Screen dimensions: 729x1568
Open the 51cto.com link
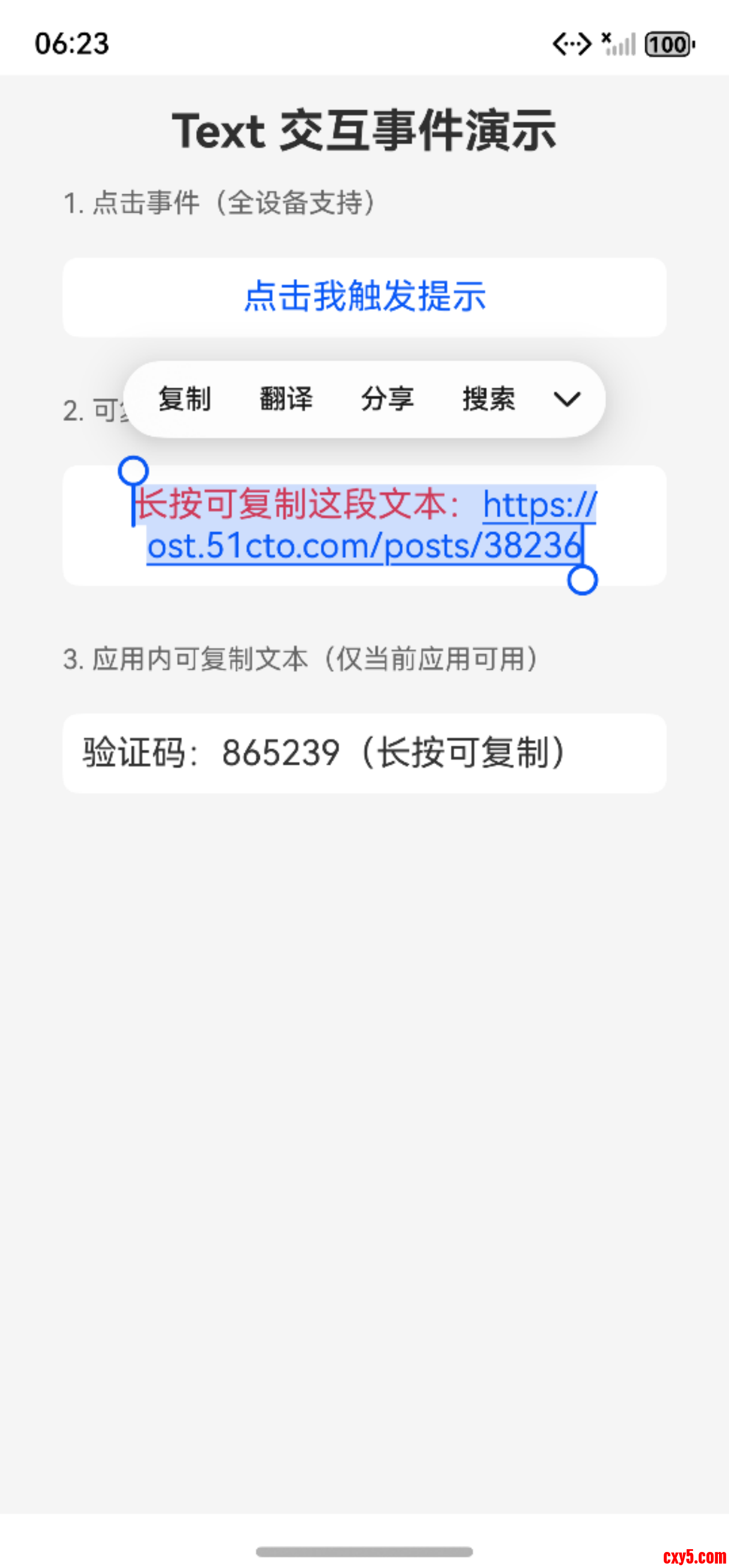(x=364, y=545)
